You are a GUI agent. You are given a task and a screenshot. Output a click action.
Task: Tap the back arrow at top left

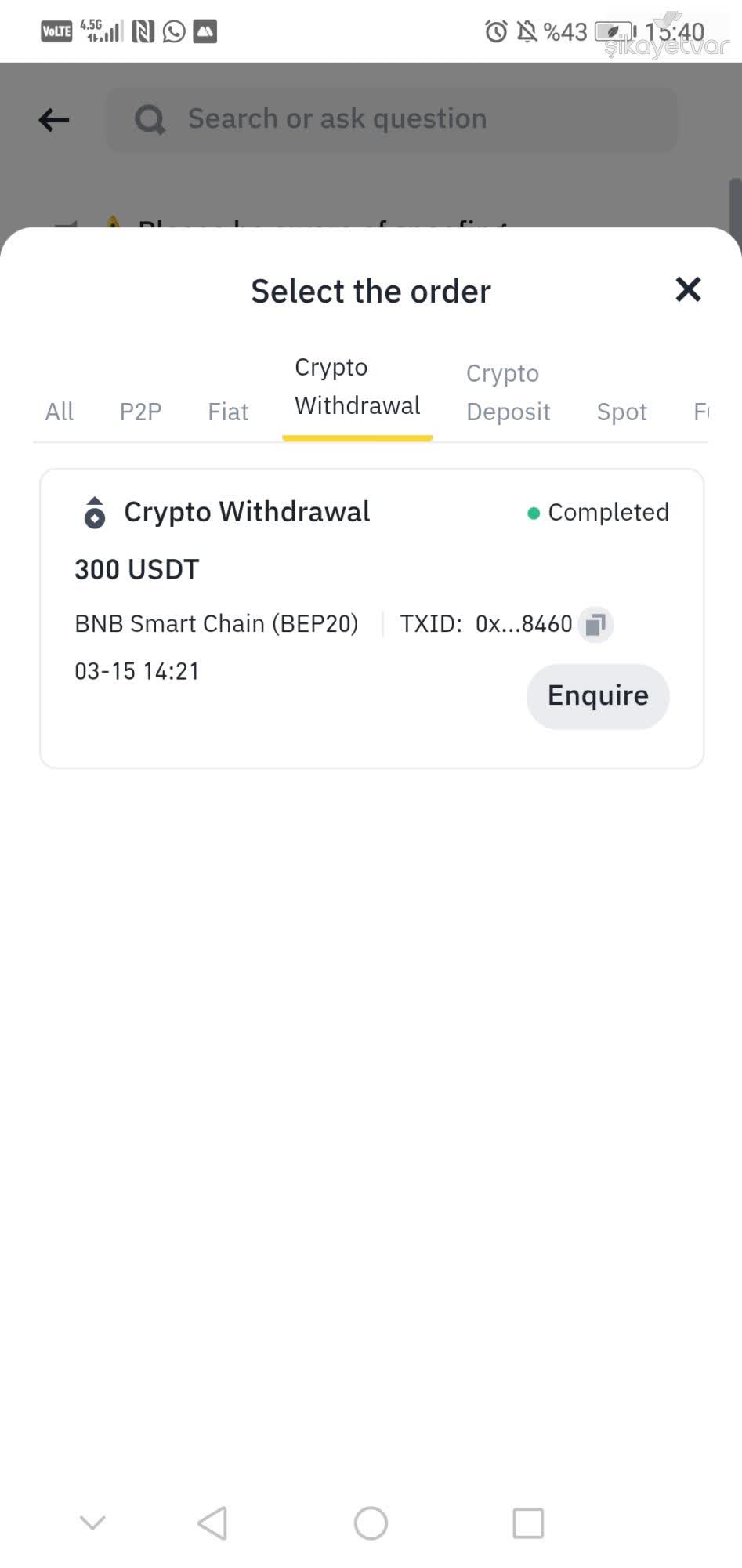click(52, 119)
